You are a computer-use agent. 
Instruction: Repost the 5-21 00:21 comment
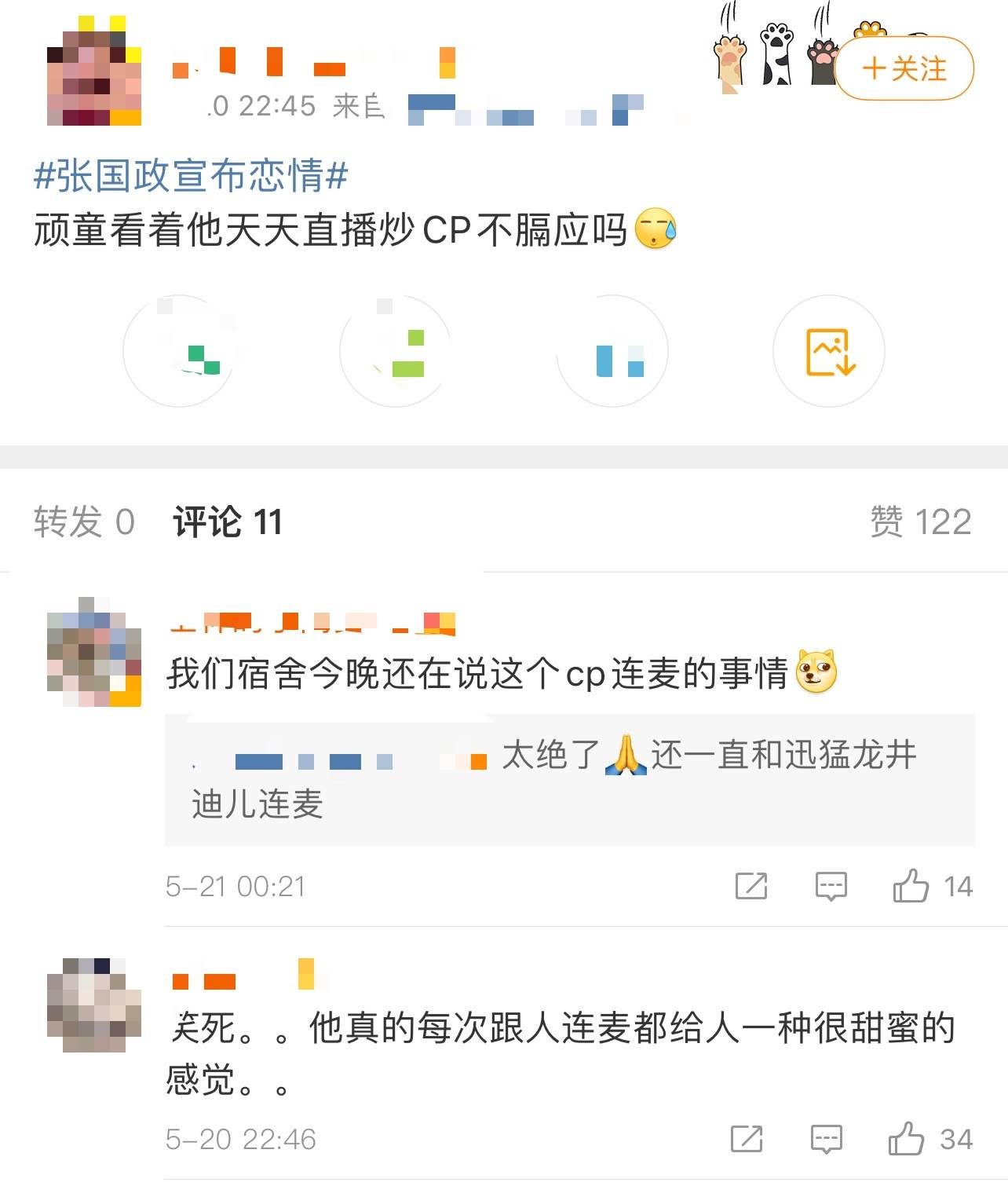pos(751,887)
